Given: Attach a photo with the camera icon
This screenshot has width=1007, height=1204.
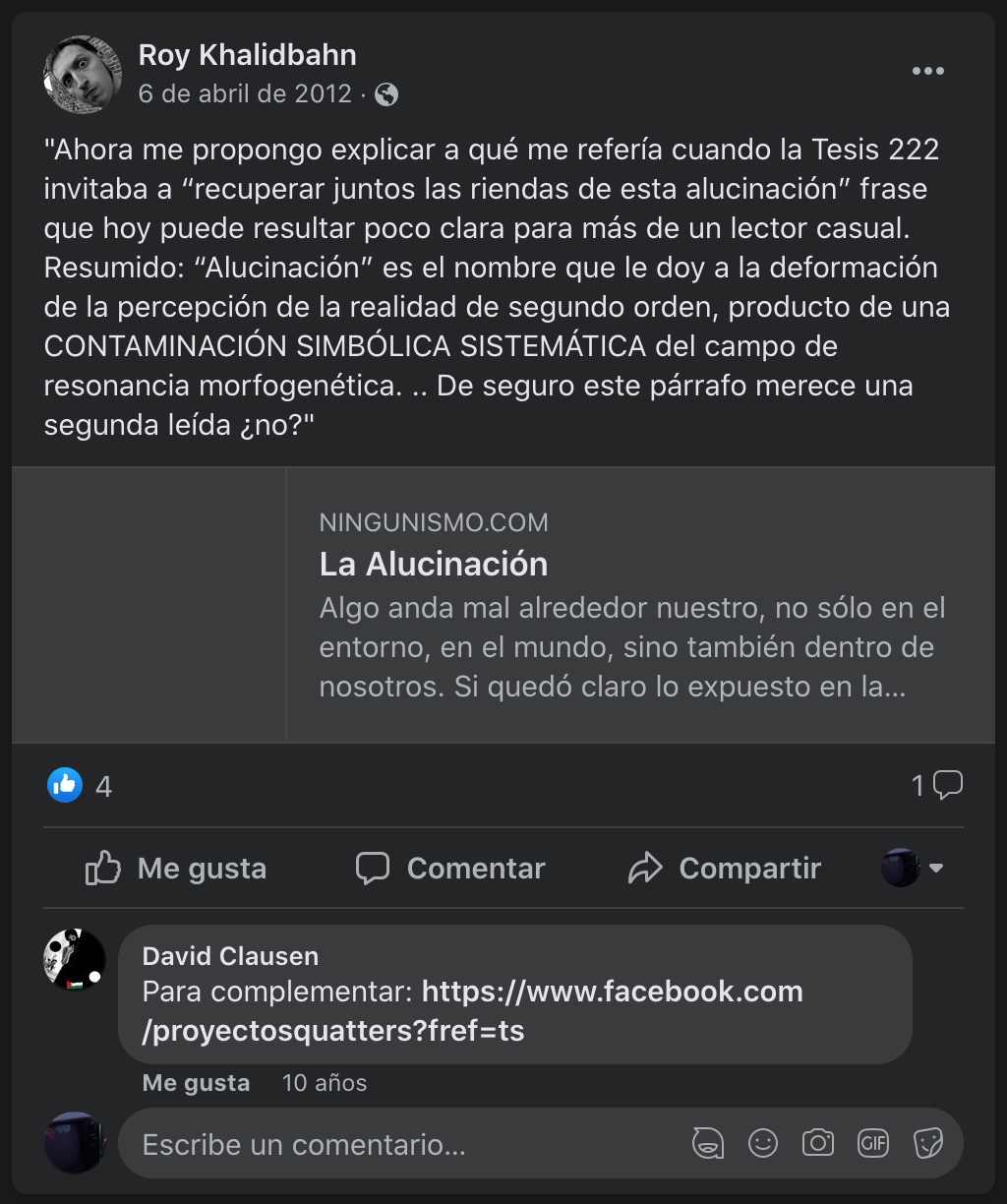Looking at the screenshot, I should 818,1143.
